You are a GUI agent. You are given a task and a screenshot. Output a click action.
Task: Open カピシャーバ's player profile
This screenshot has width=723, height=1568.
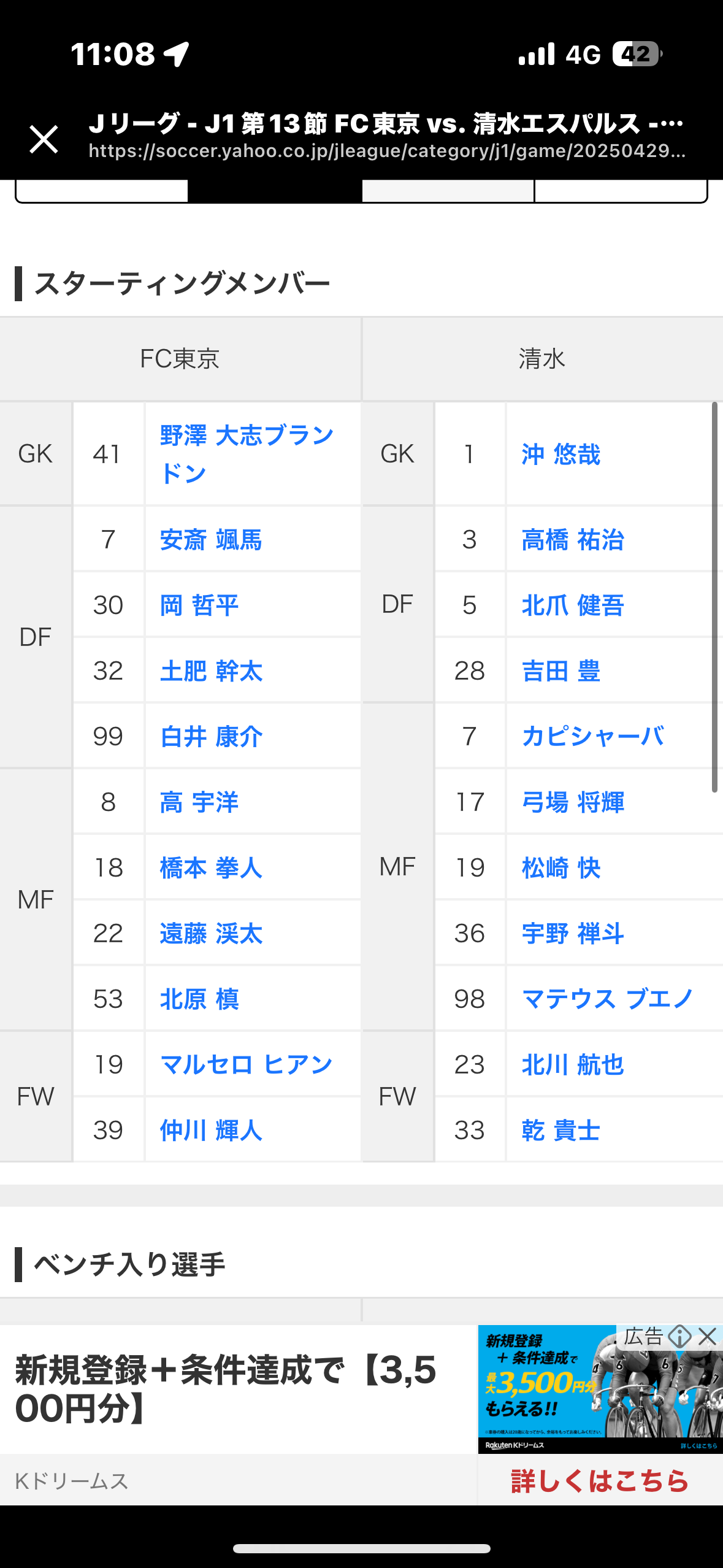593,736
